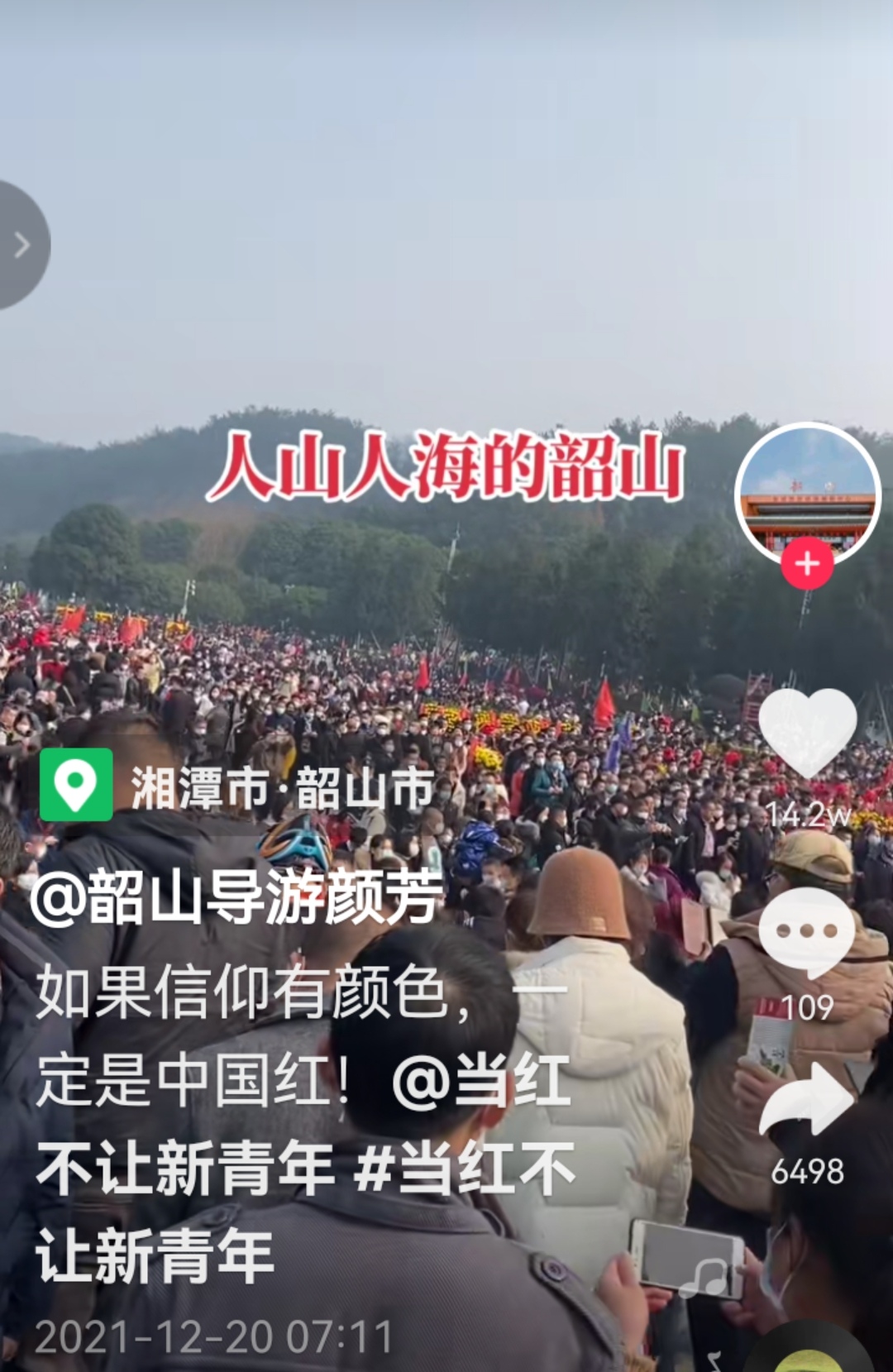Open the creator's profile avatar
893x1372 pixels.
pos(807,493)
